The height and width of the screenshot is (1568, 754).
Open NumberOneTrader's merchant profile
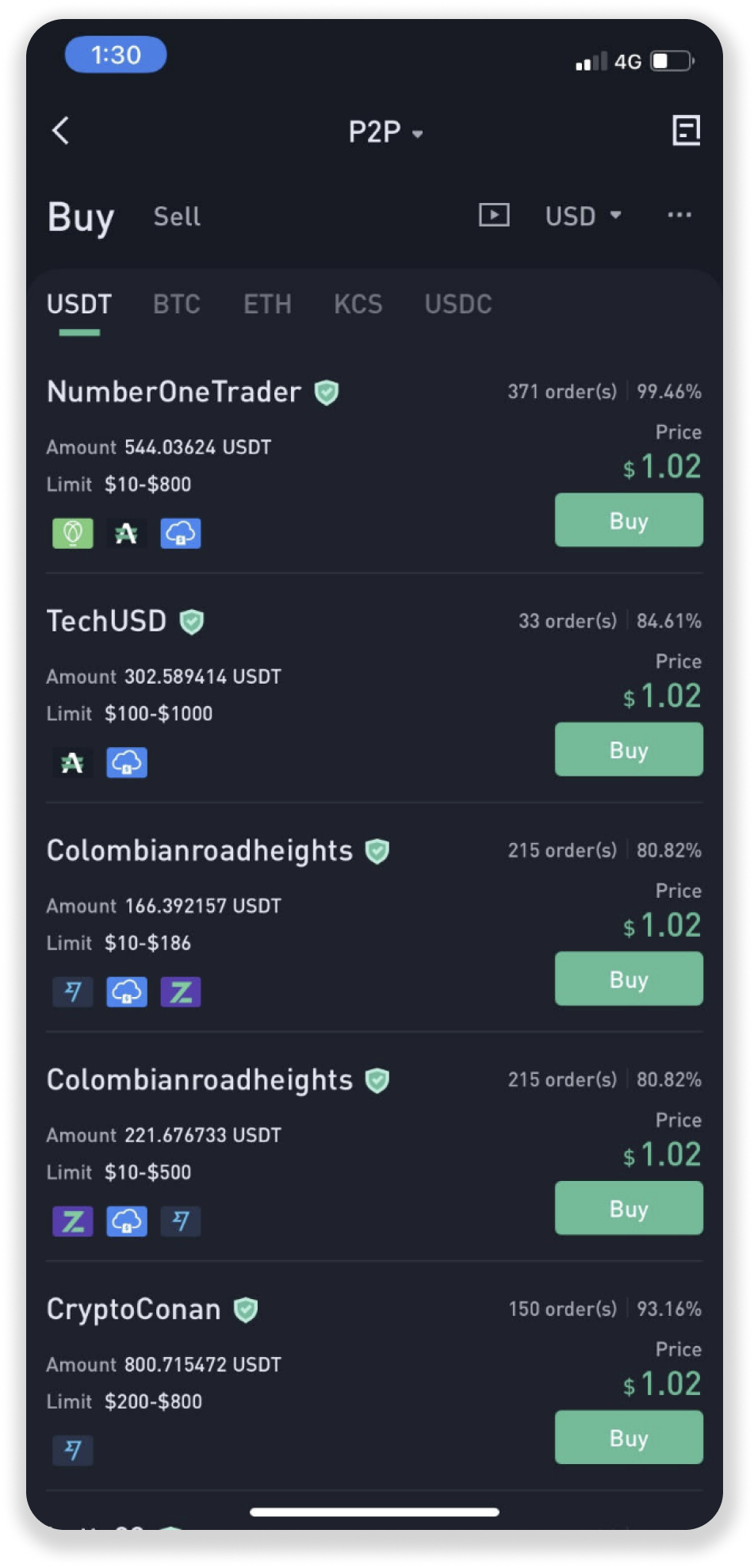(x=174, y=392)
